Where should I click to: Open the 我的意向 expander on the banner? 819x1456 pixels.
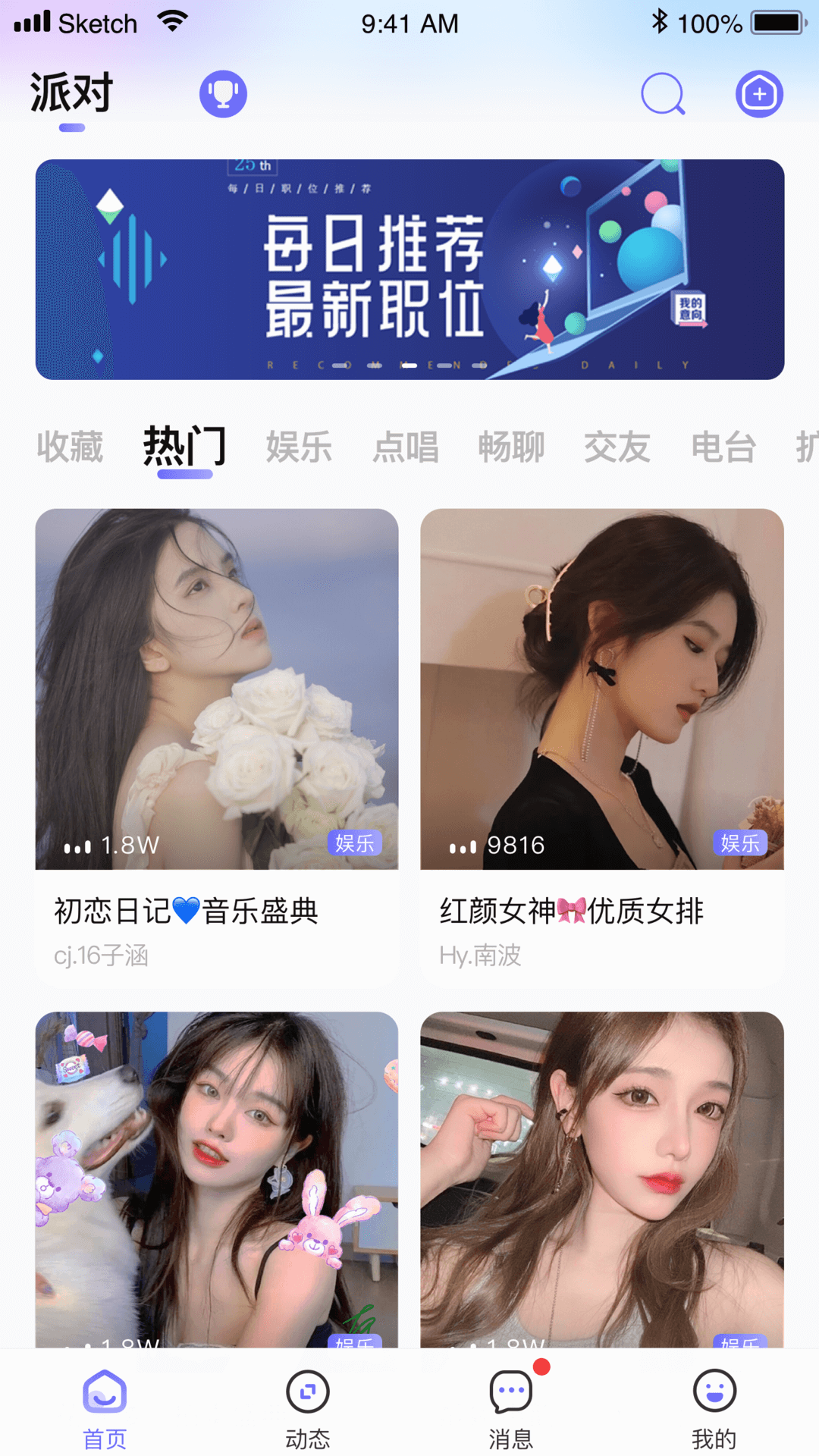click(689, 306)
